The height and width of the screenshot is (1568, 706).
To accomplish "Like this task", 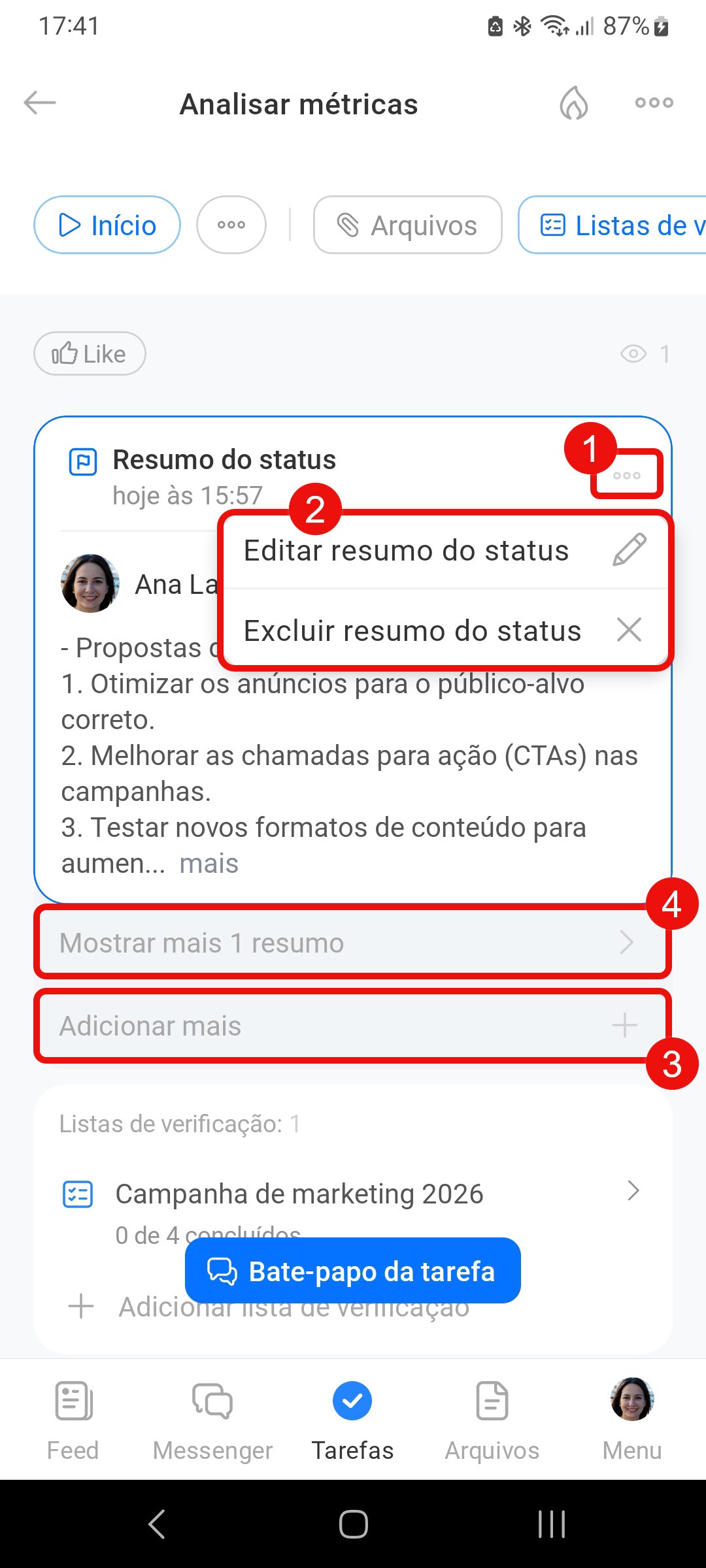I will click(90, 354).
